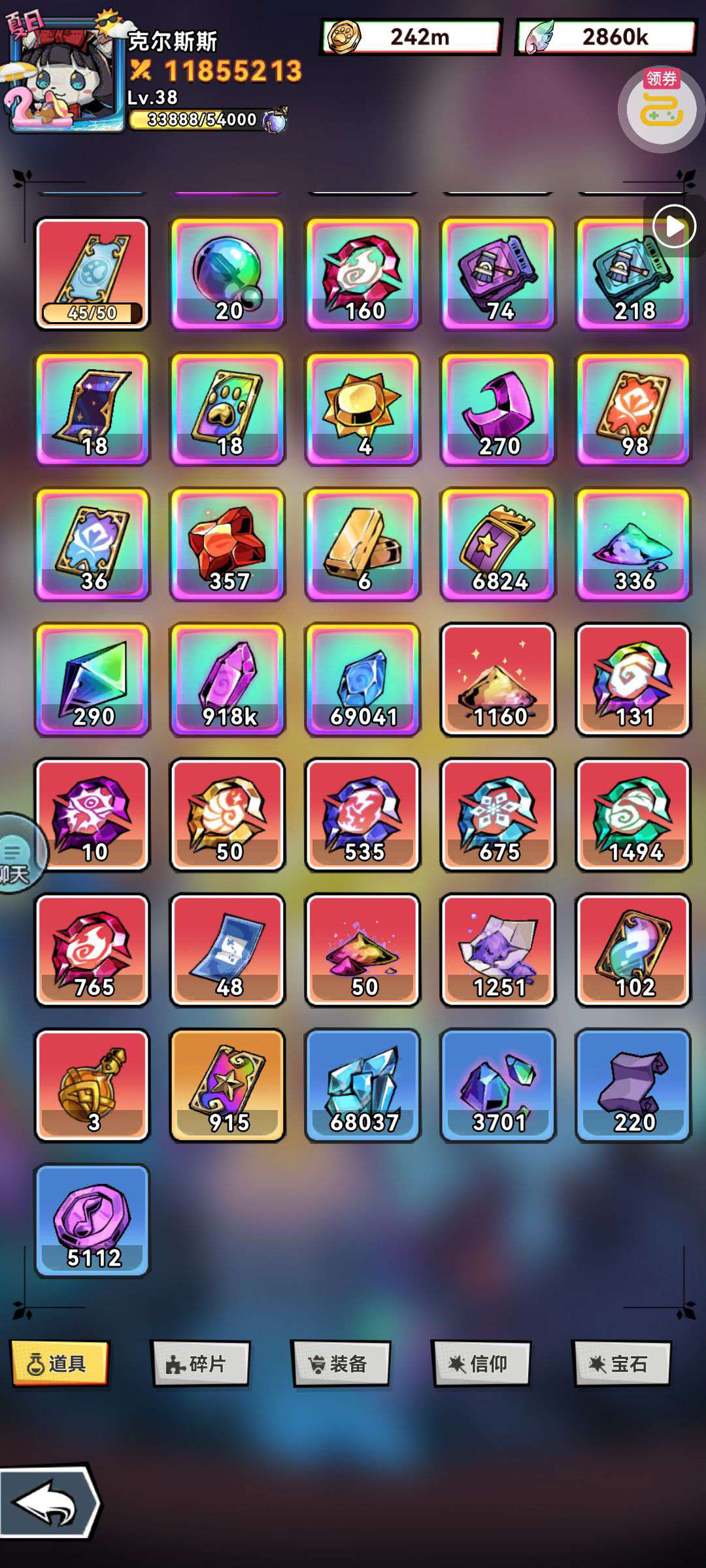The image size is (706, 1568).
Task: Switch to the 装备 tab
Action: coord(341,1364)
